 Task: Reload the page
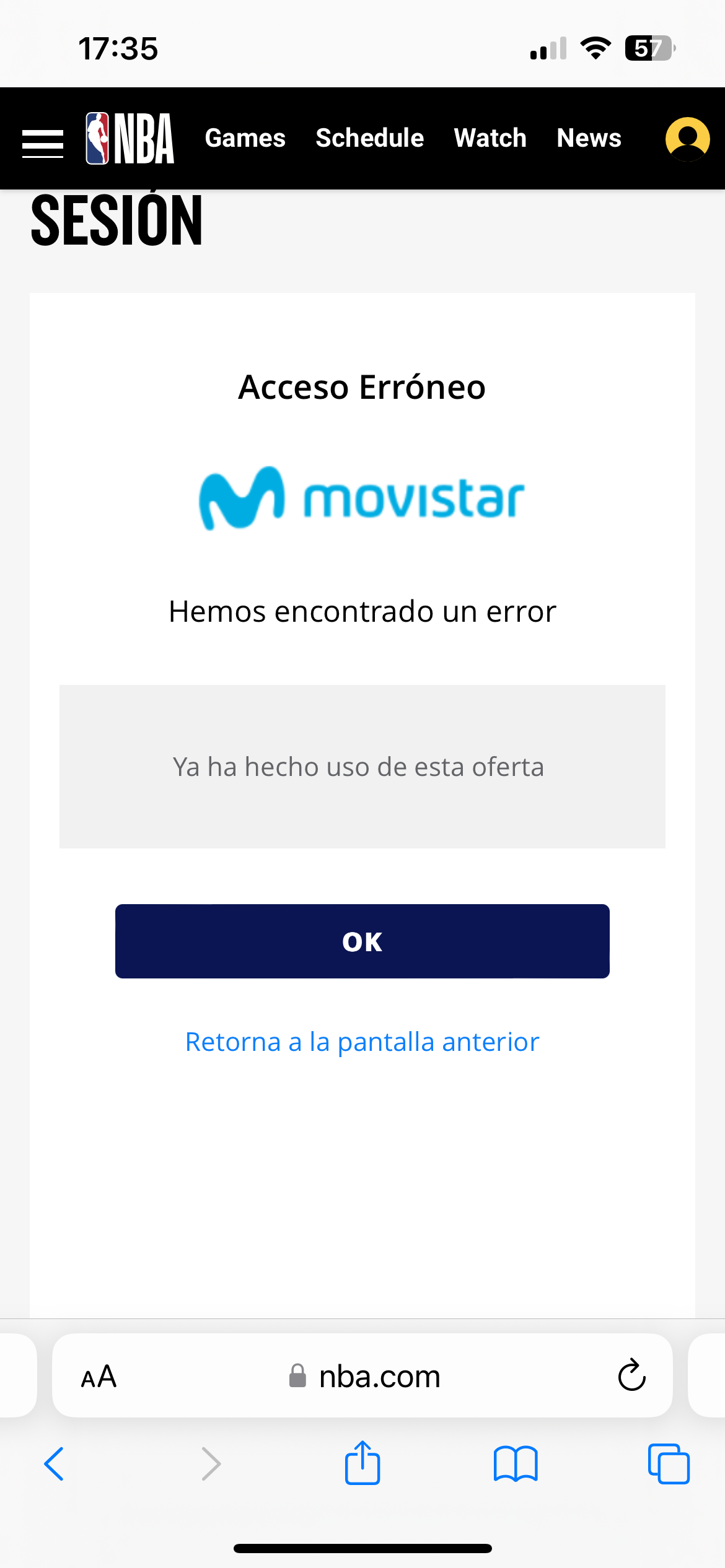631,1376
